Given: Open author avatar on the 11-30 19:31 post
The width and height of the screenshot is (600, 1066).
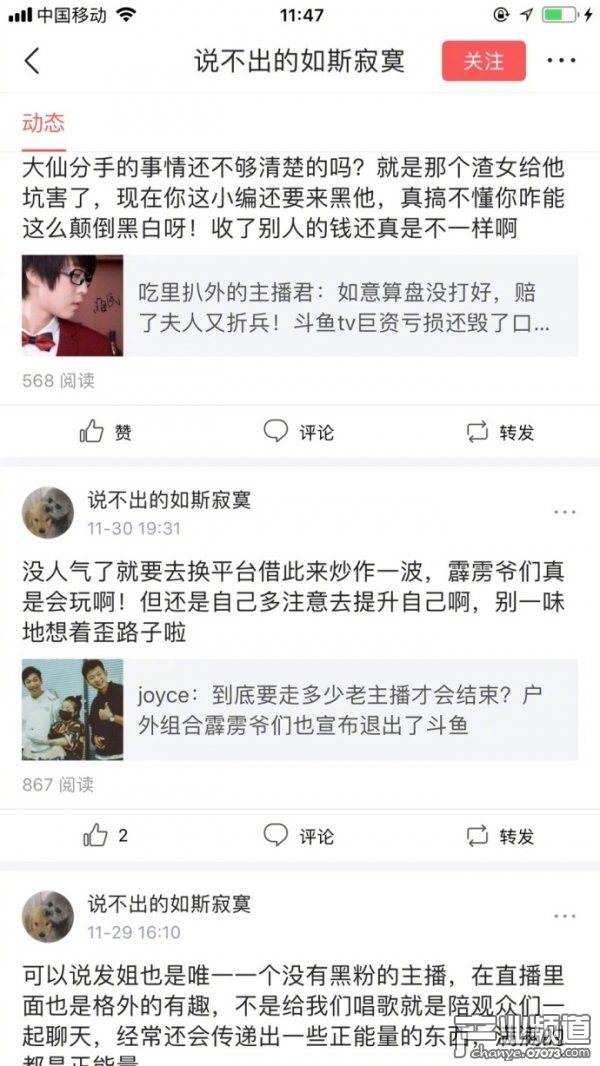Looking at the screenshot, I should coord(48,512).
